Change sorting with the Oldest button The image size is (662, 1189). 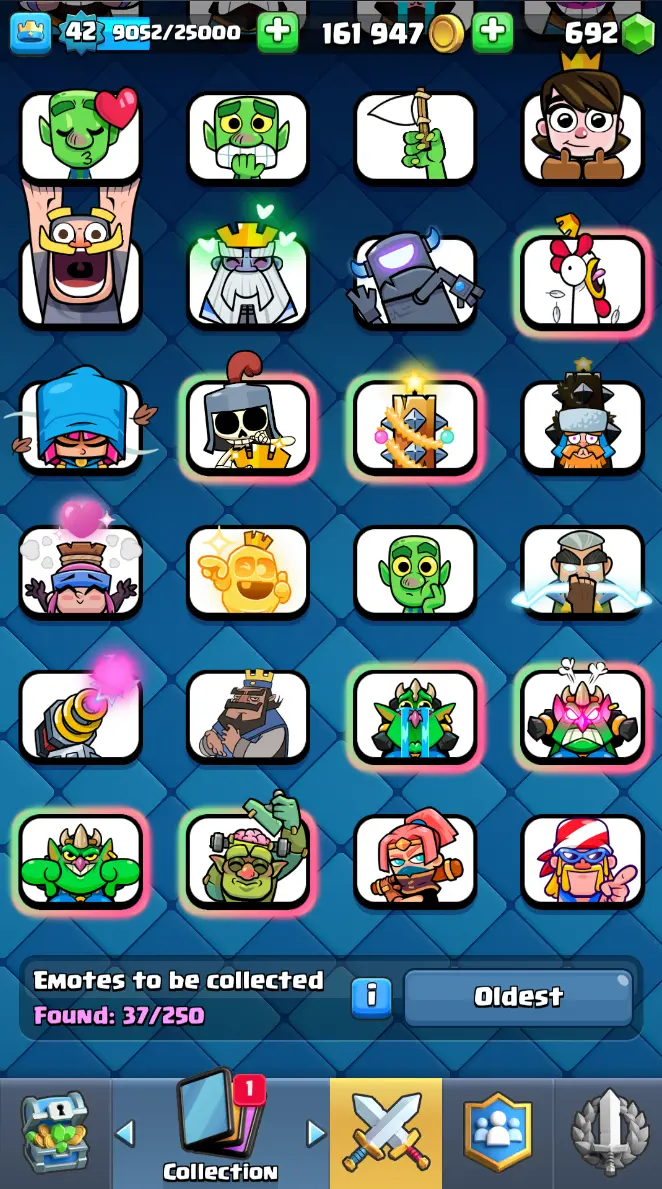518,996
